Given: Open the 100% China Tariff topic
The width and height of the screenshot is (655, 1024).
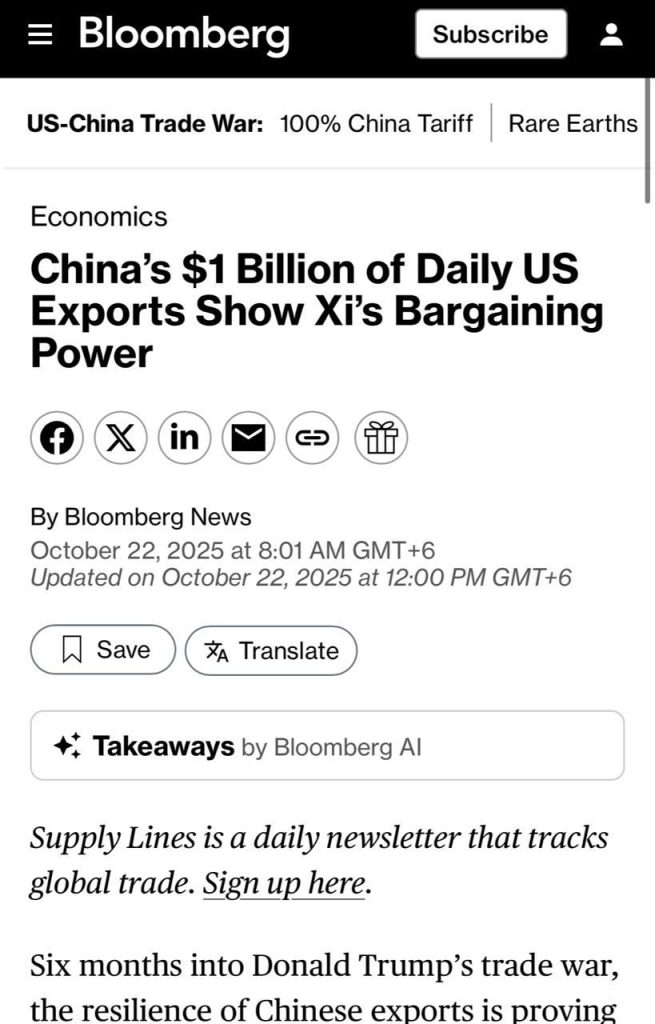Looking at the screenshot, I should 376,124.
